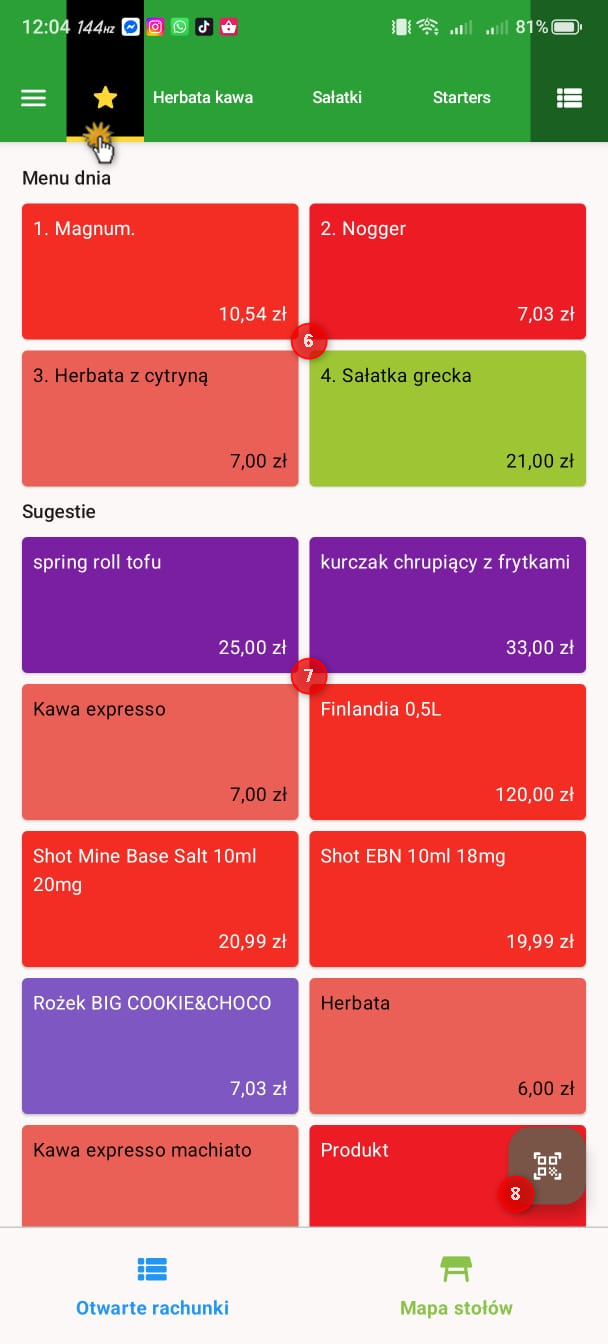608x1344 pixels.
Task: Pick kurczak chrupiący z frytkami
Action: (x=447, y=604)
